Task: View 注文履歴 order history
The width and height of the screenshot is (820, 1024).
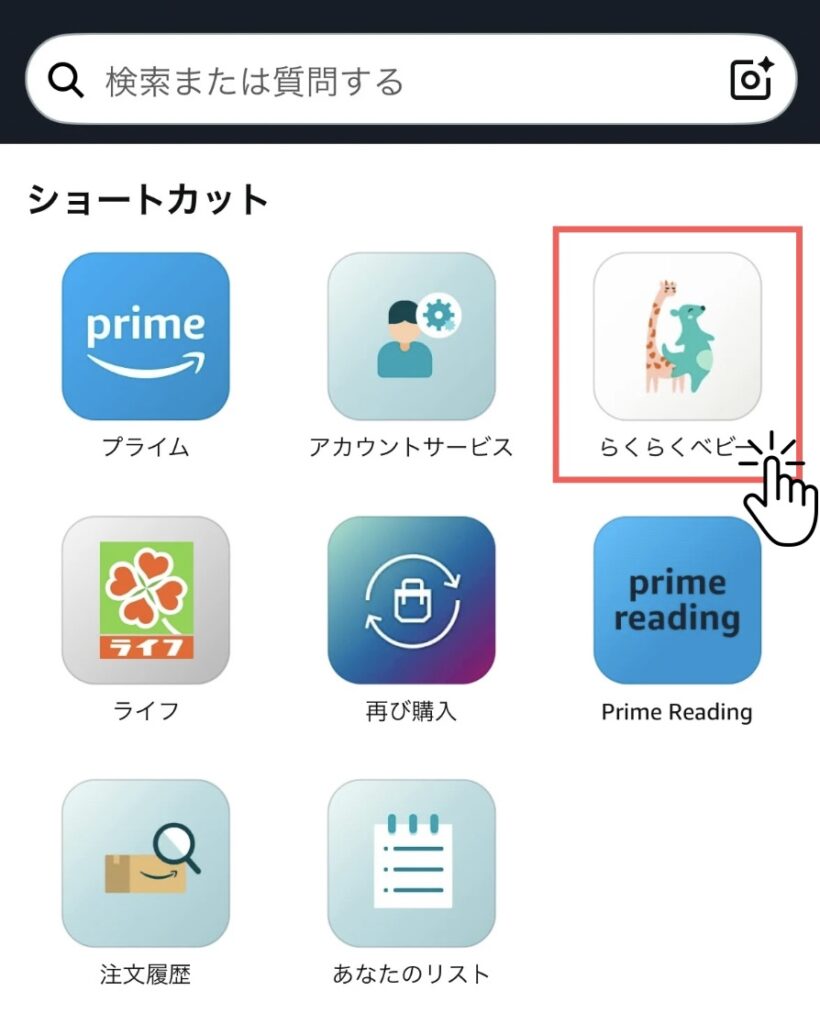Action: point(146,864)
